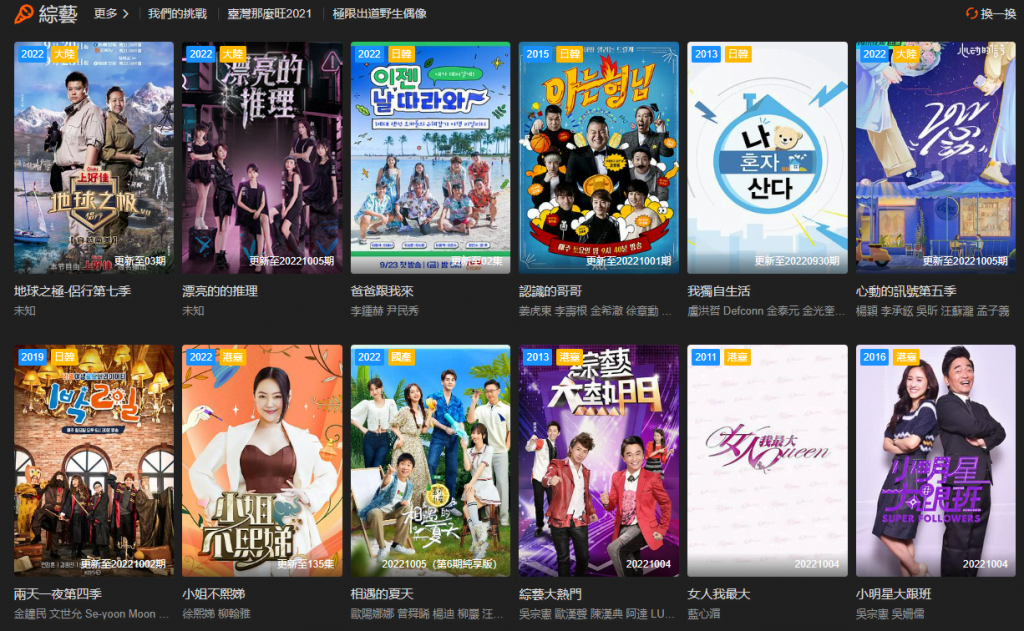The width and height of the screenshot is (1024, 631).
Task: Open the 更多 link beside 綜藝
Action: point(111,14)
